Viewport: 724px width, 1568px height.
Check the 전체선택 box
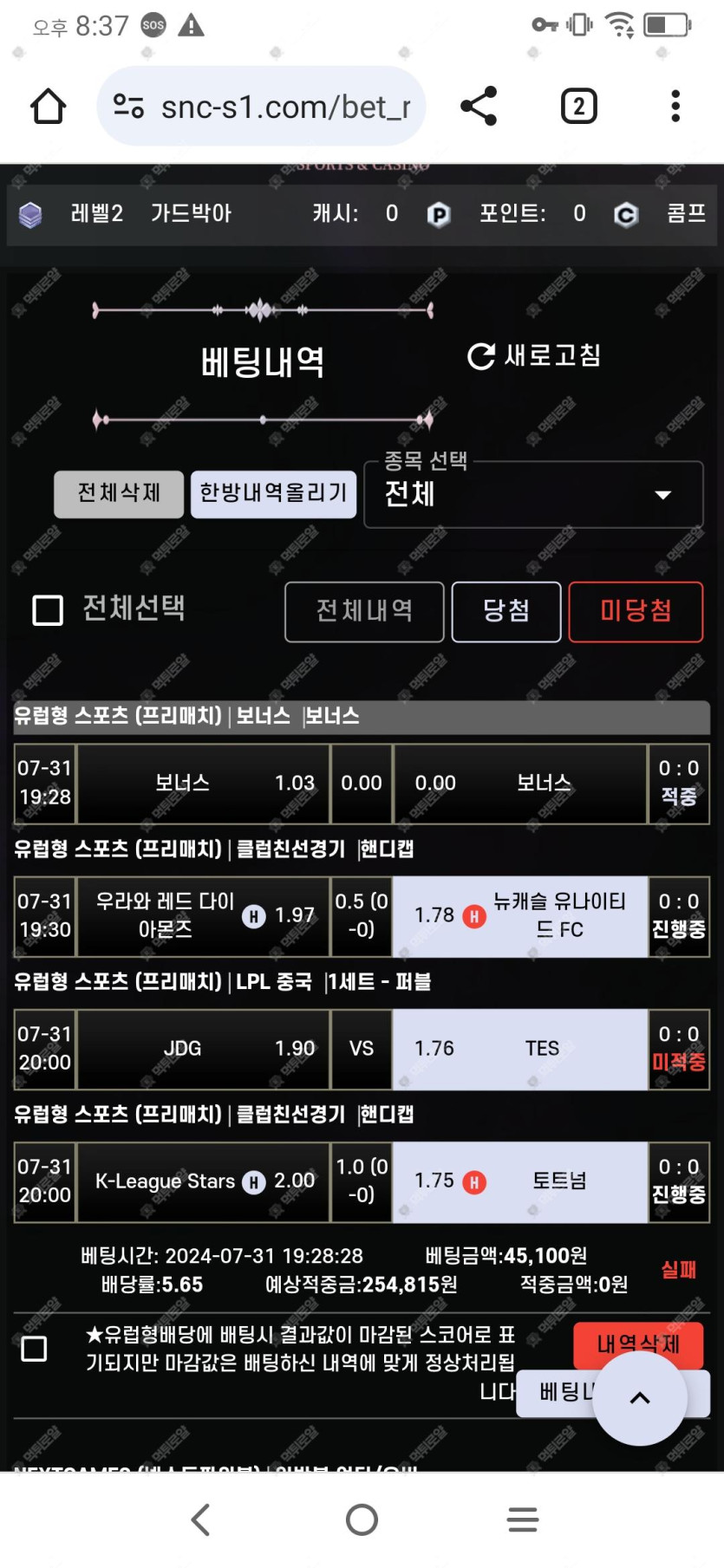tap(48, 609)
